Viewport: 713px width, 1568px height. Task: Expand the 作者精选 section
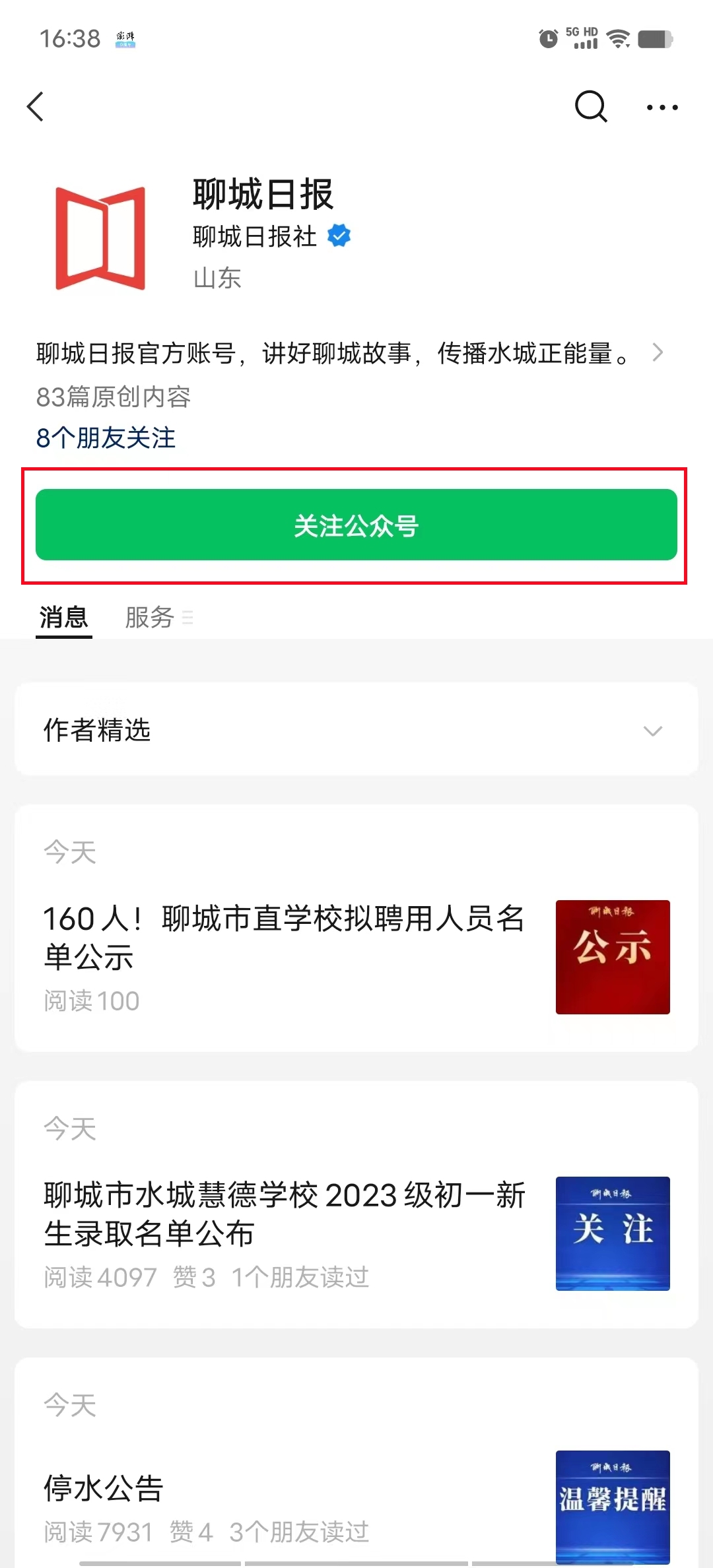(356, 731)
